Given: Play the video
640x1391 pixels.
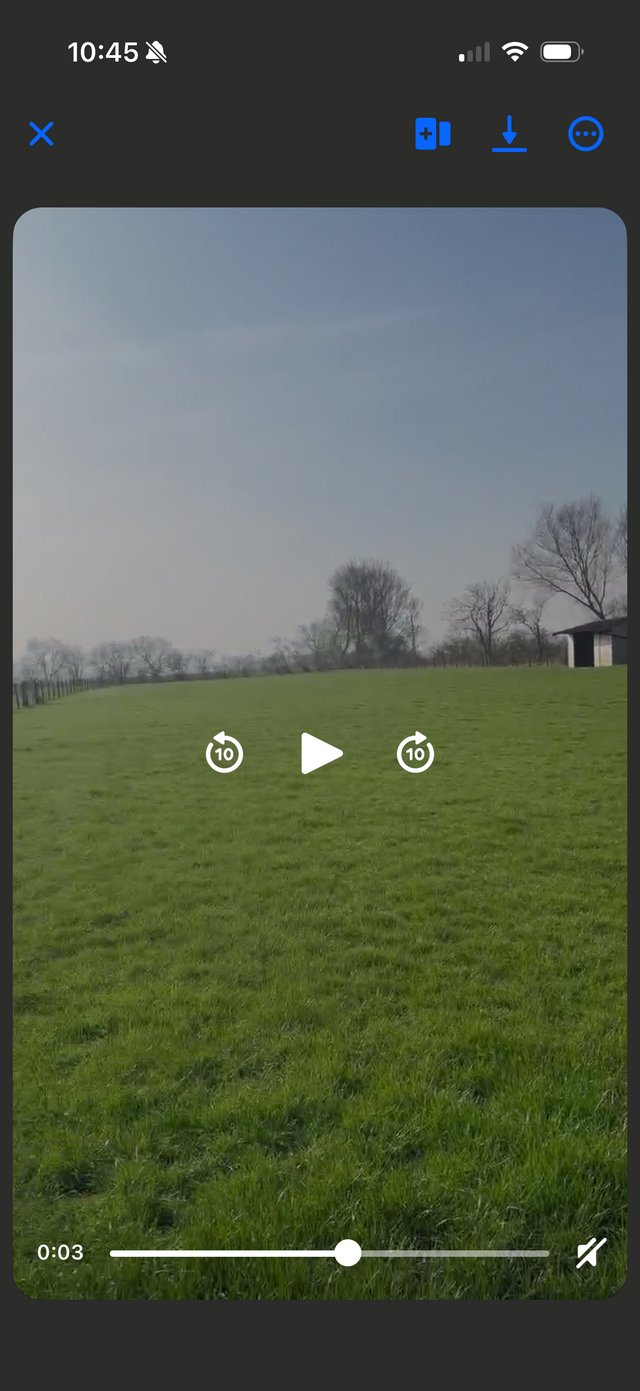Looking at the screenshot, I should pyautogui.click(x=321, y=753).
